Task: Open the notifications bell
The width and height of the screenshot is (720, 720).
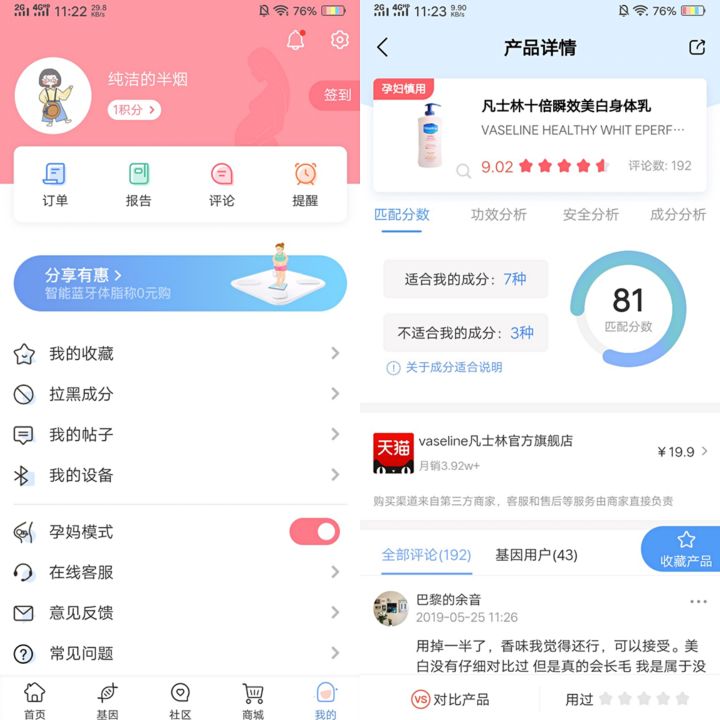Action: tap(295, 40)
